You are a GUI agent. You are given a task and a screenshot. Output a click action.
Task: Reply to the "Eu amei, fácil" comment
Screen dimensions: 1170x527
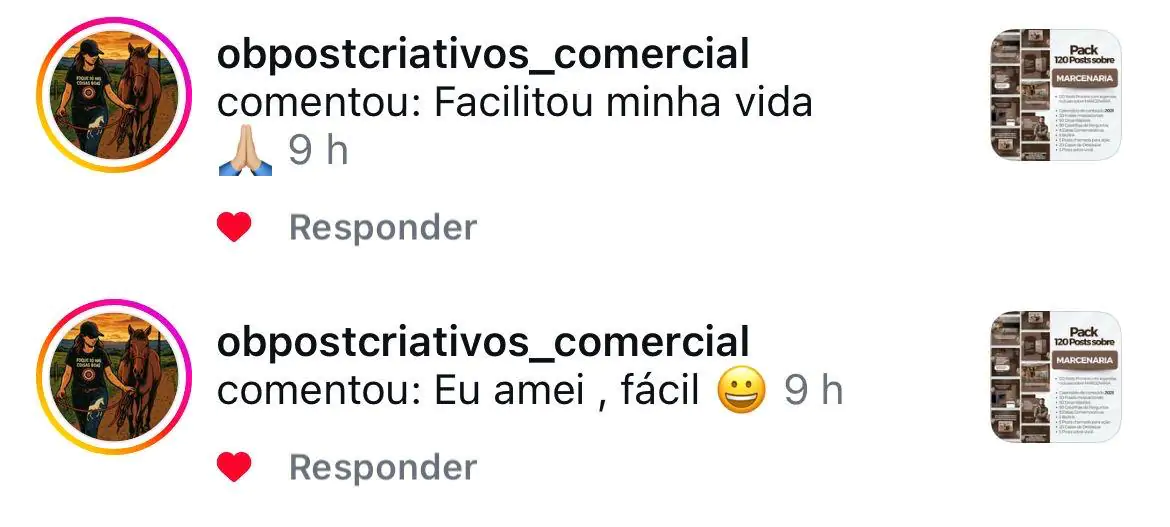click(x=383, y=467)
